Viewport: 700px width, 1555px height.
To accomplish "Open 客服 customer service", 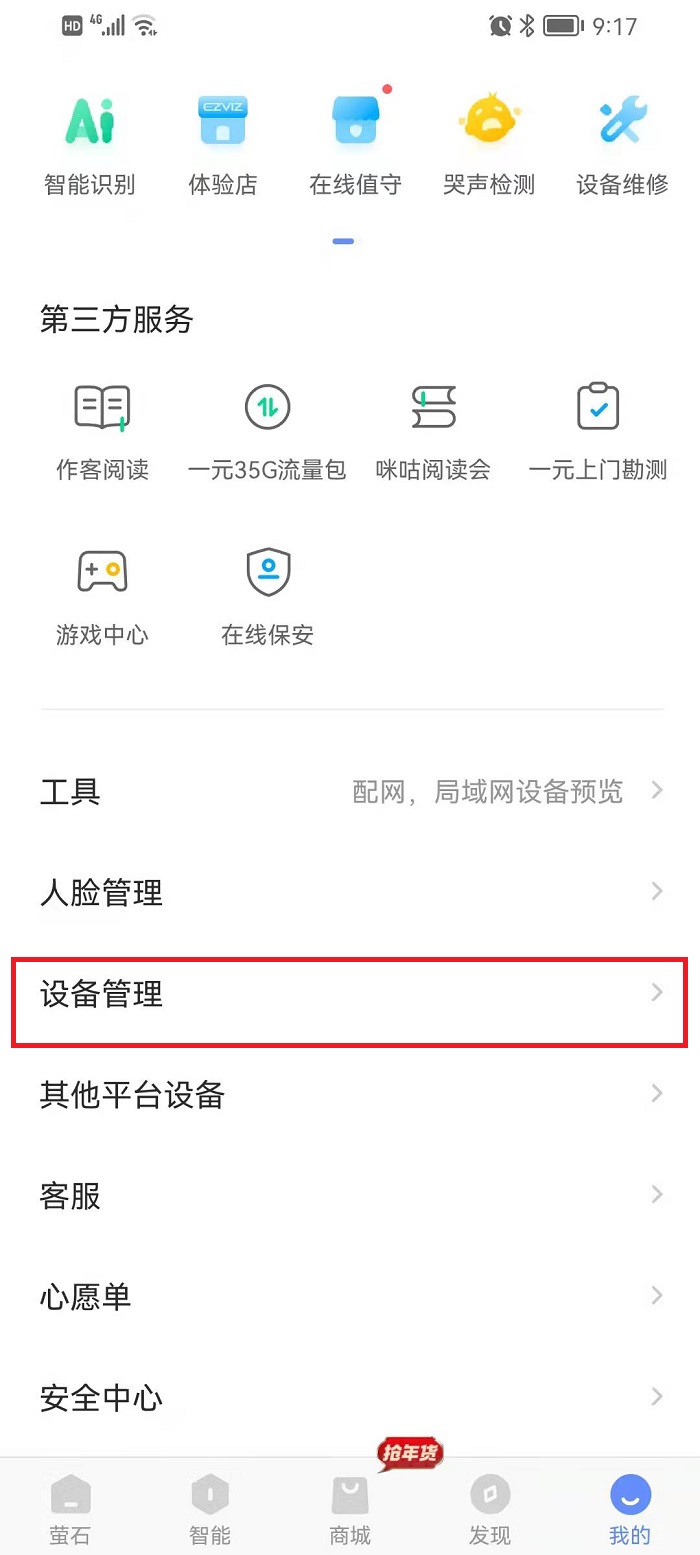I will 350,1196.
